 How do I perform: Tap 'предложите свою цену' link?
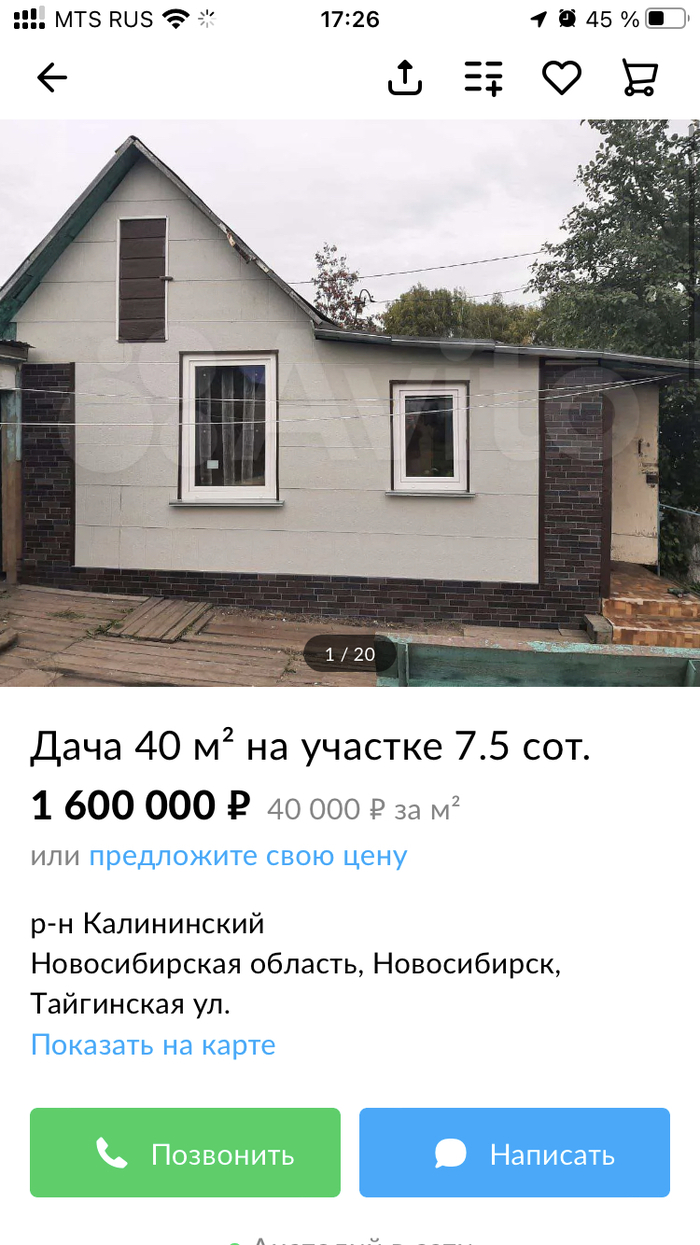(248, 856)
